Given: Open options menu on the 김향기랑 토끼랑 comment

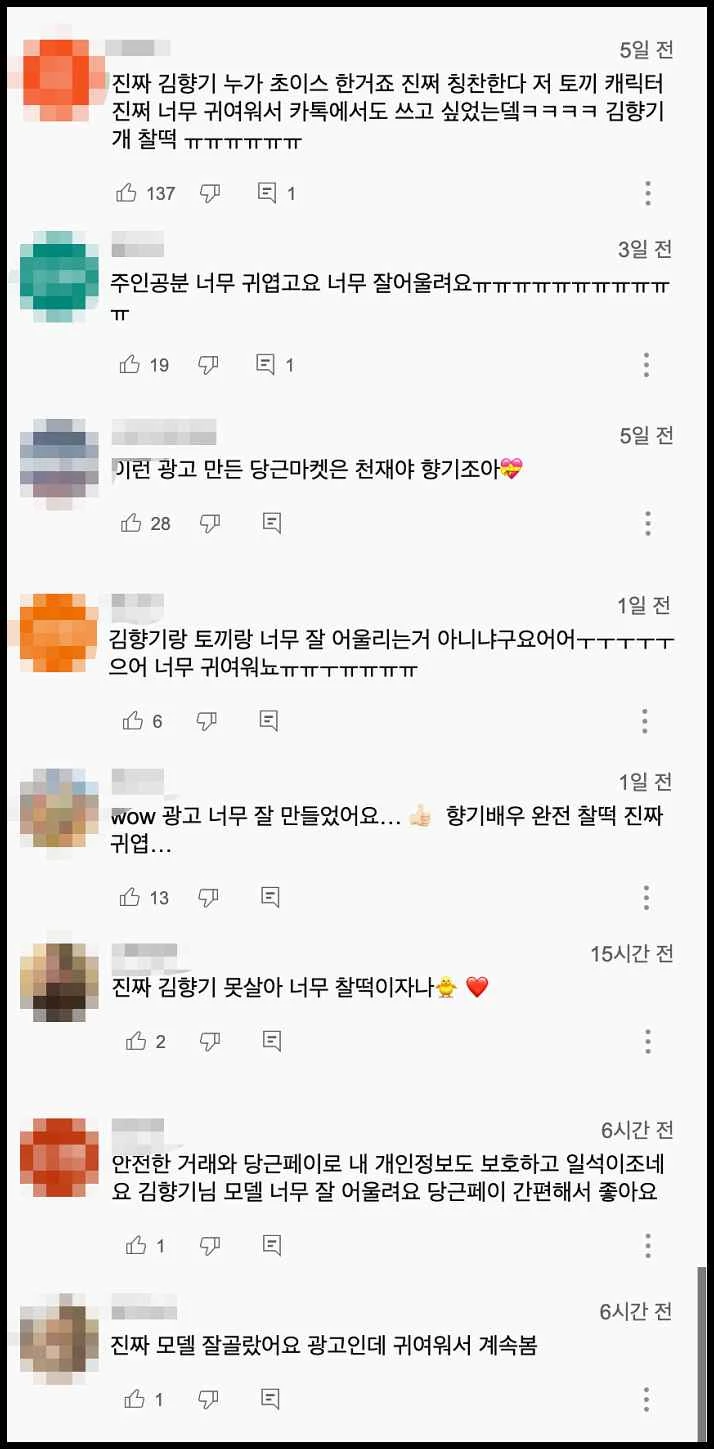Looking at the screenshot, I should coord(646,721).
